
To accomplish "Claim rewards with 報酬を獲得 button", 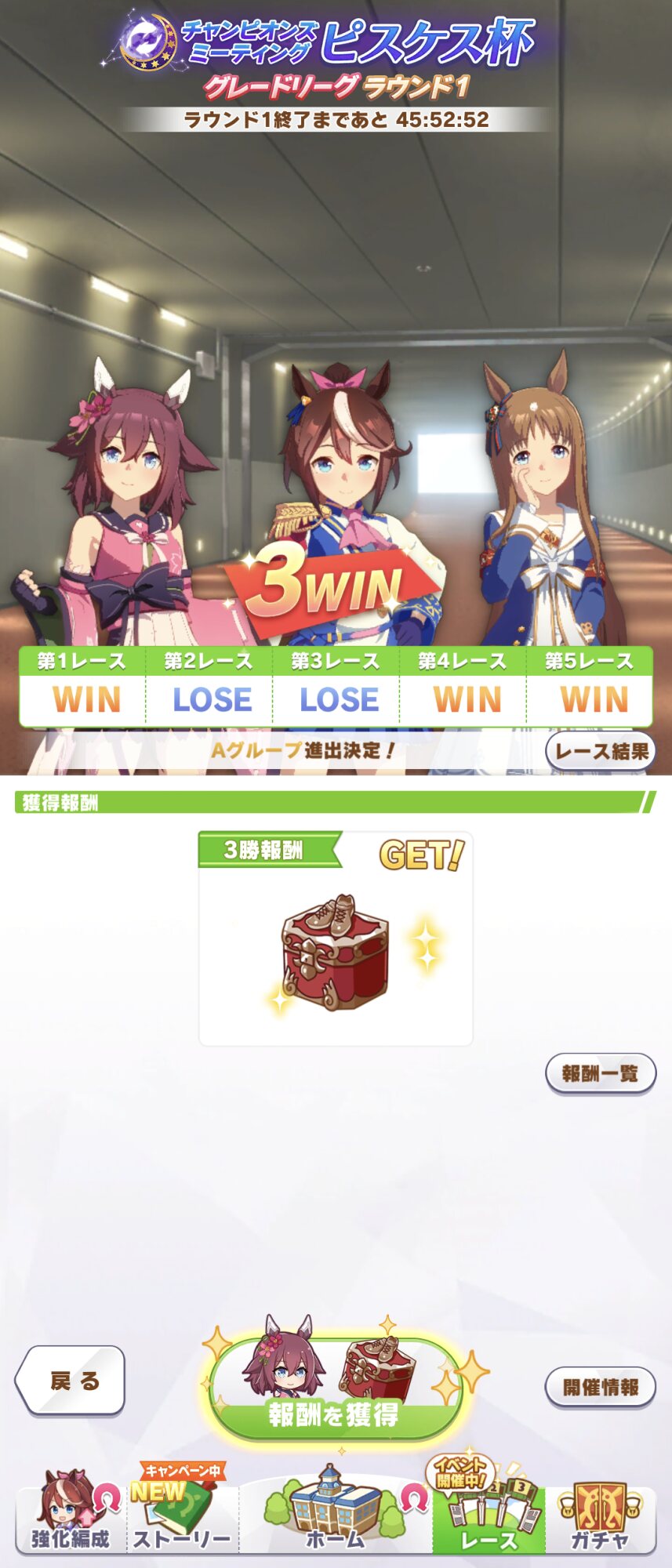I will tap(335, 1390).
